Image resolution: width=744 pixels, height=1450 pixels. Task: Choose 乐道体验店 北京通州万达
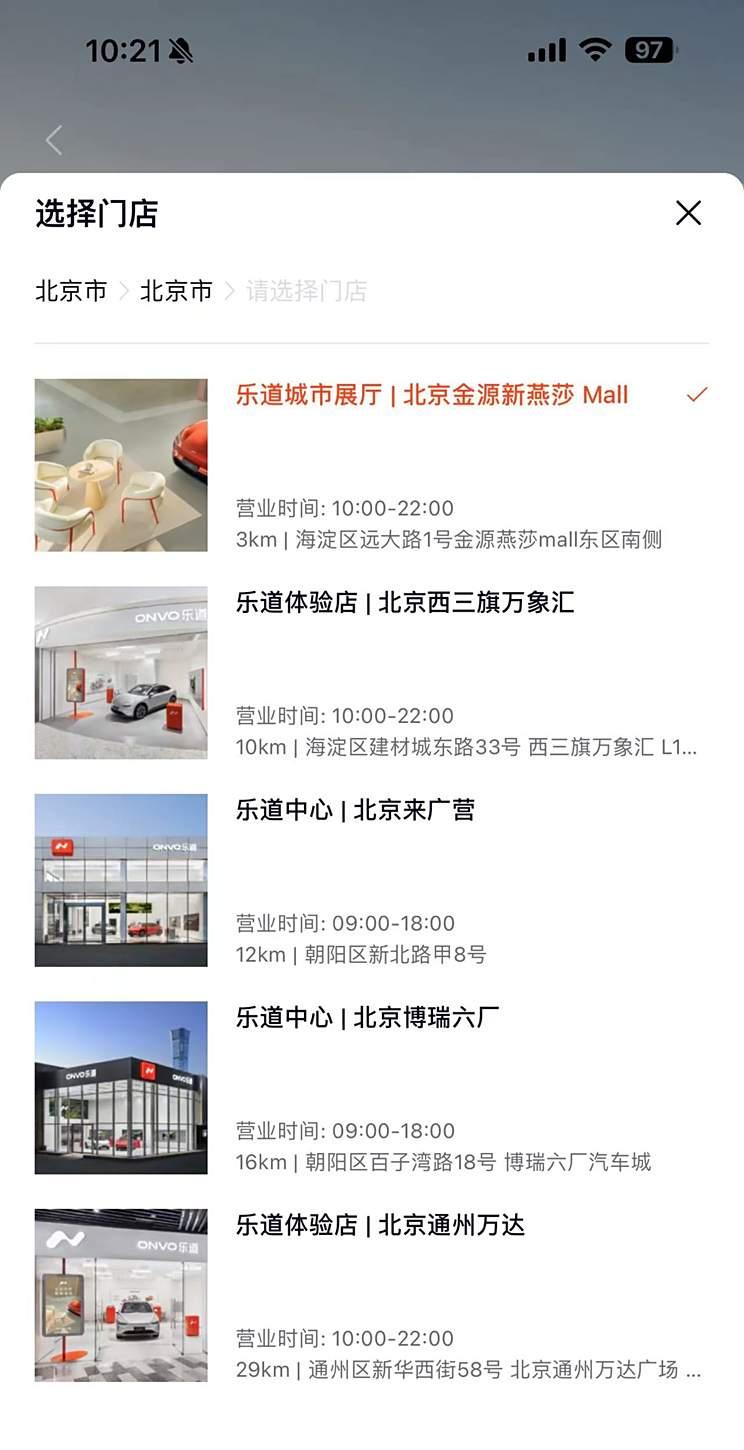372,1295
